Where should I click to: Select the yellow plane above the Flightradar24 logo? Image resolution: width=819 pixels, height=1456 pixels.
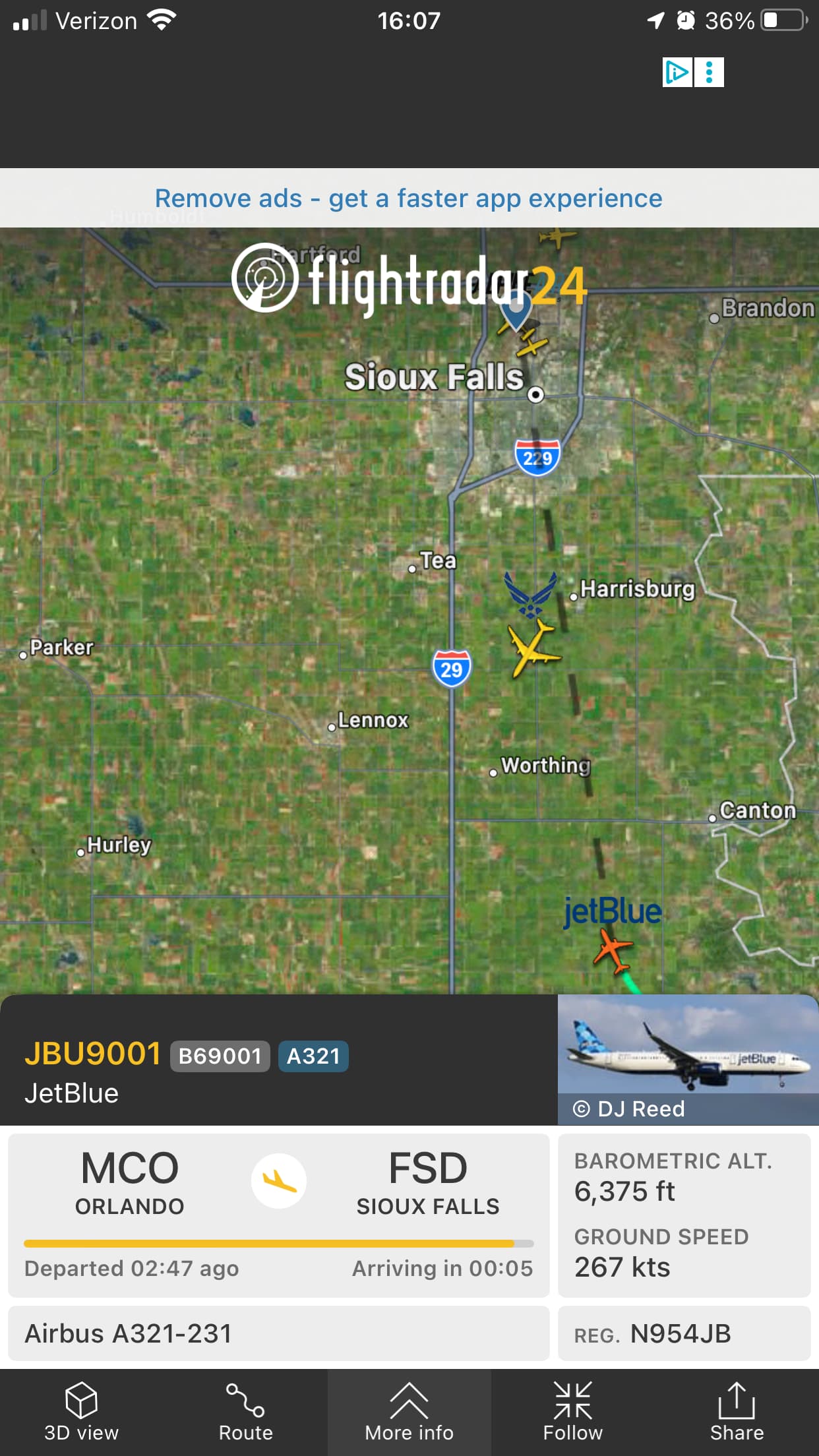558,236
